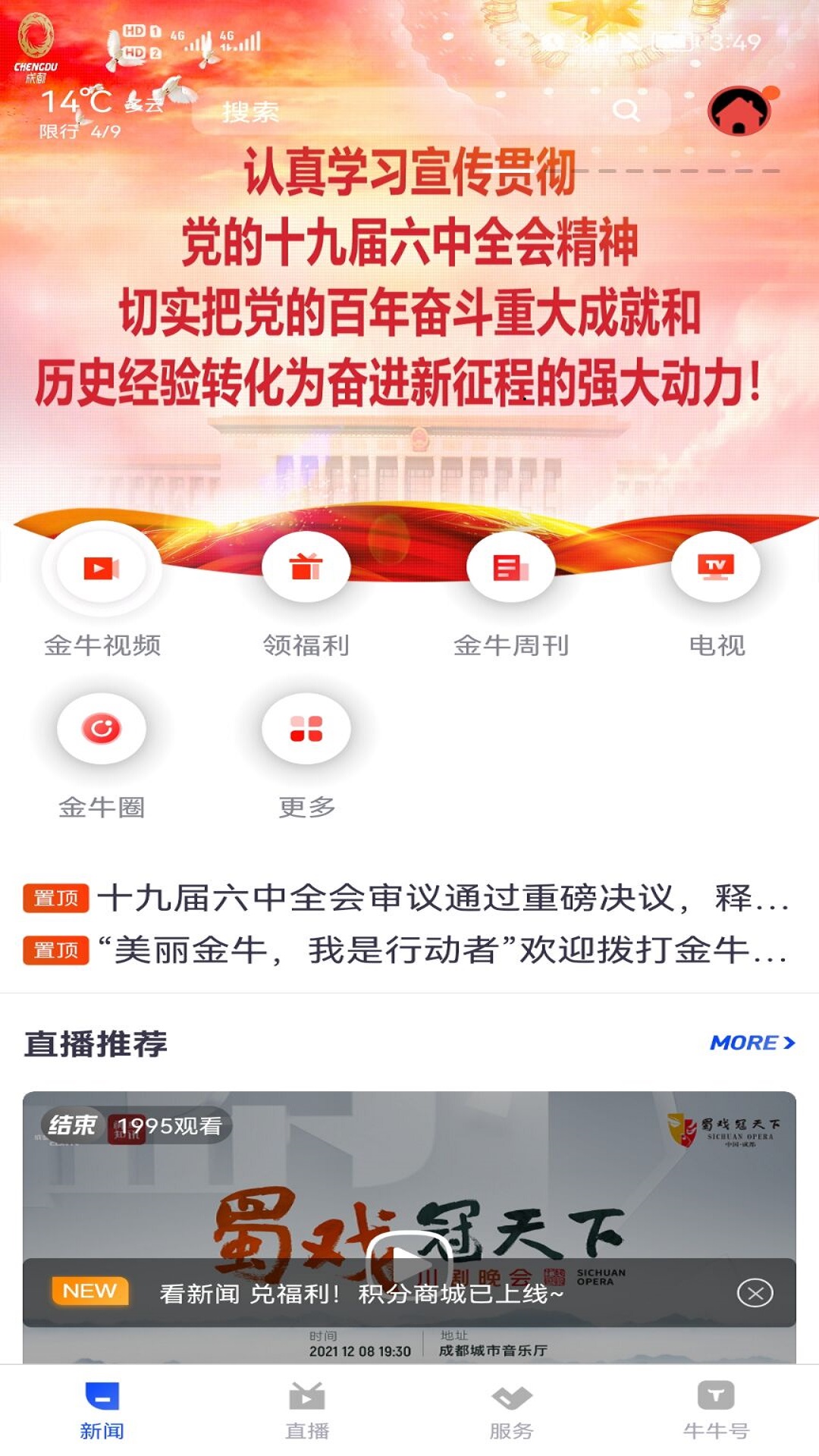
Task: Open 金牛周刊 weekly magazine
Action: tap(513, 569)
